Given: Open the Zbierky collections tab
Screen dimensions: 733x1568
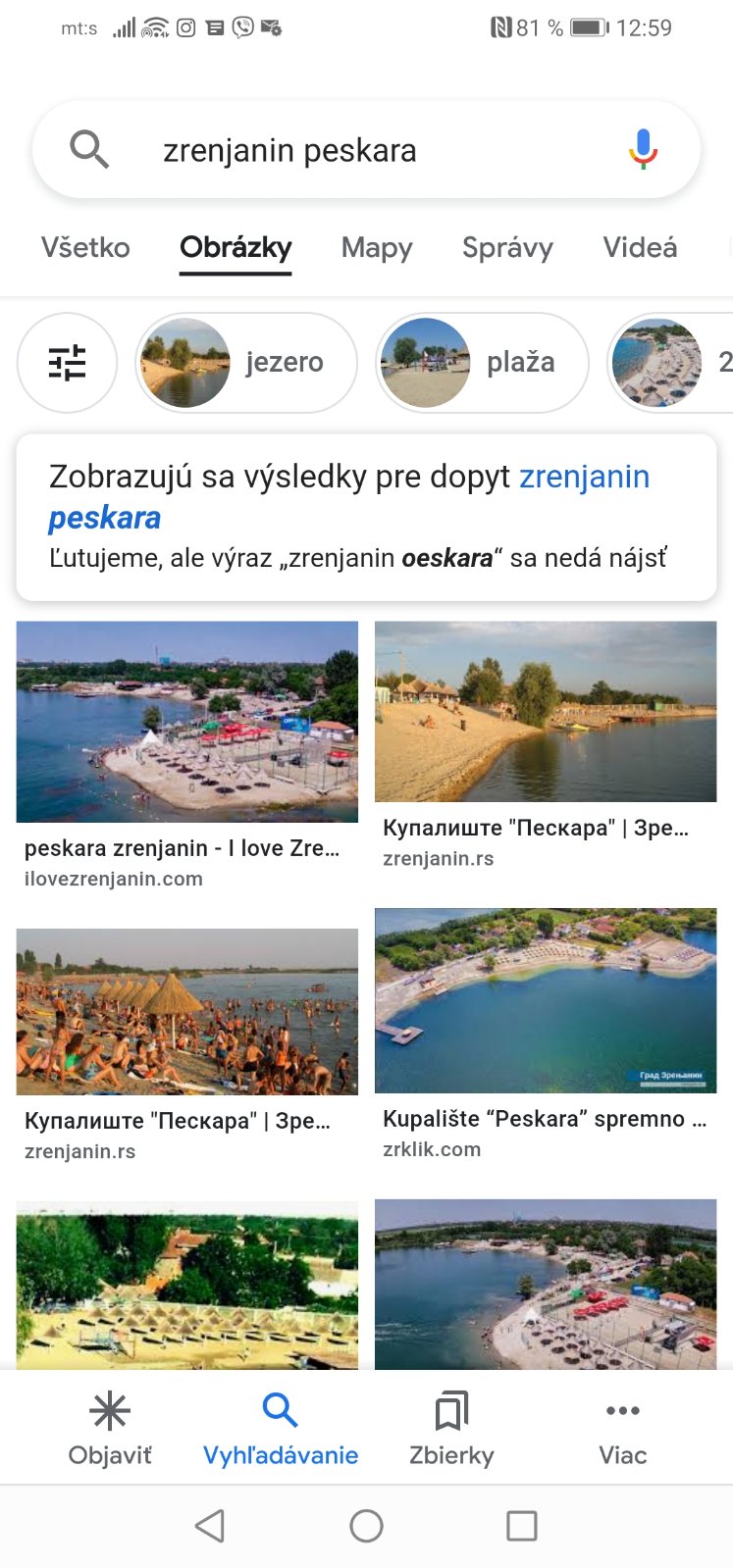Looking at the screenshot, I should click(x=451, y=1428).
